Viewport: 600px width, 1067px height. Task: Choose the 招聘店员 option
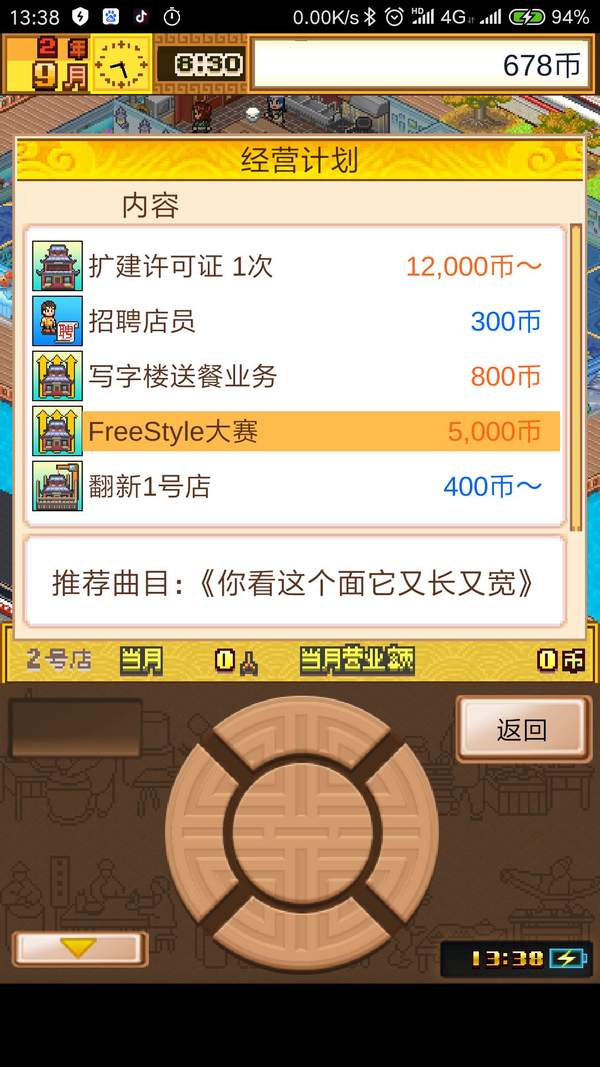point(295,321)
